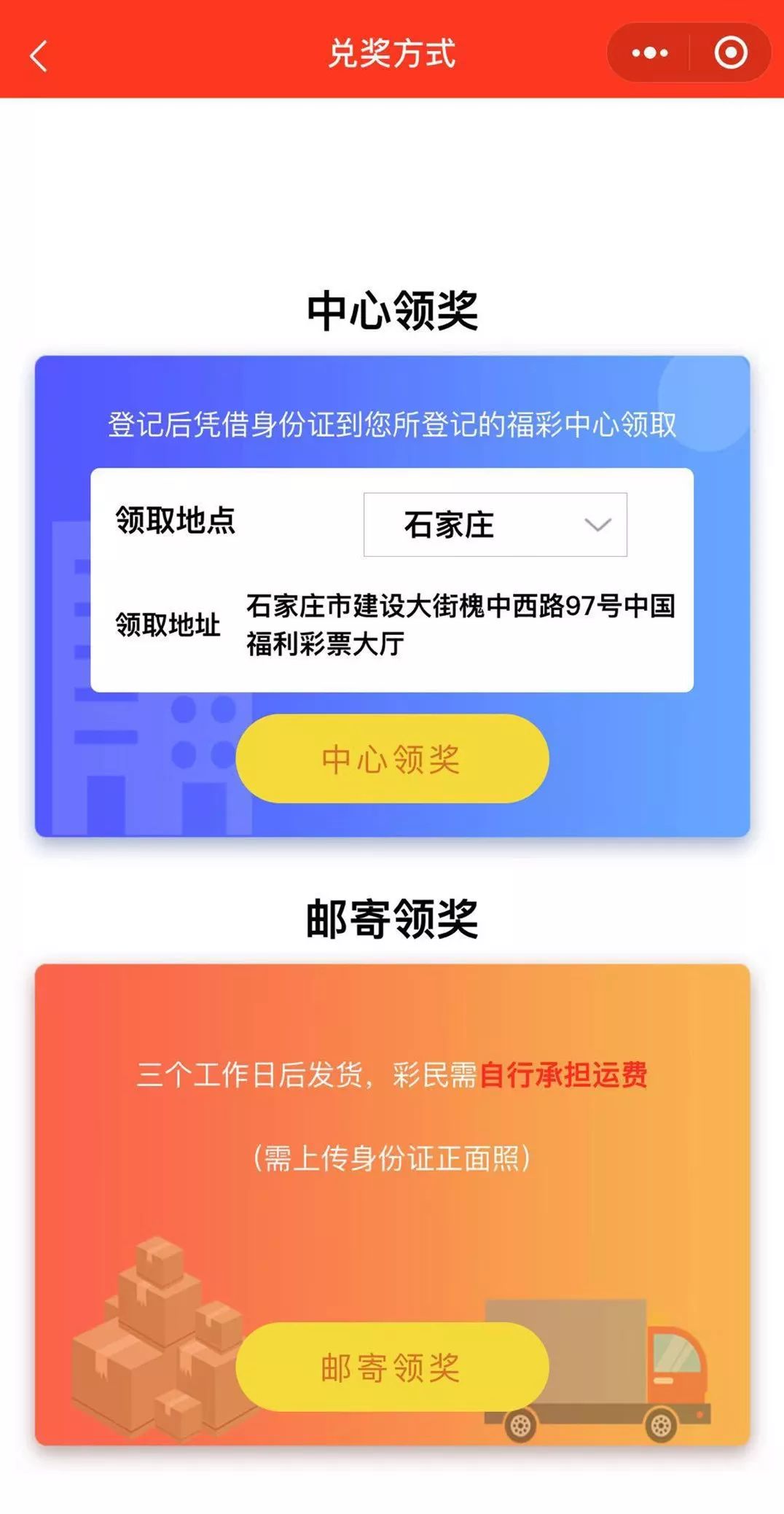Expand the 石家庄 pickup location dropdown
This screenshot has width=784, height=1514.
(x=495, y=525)
